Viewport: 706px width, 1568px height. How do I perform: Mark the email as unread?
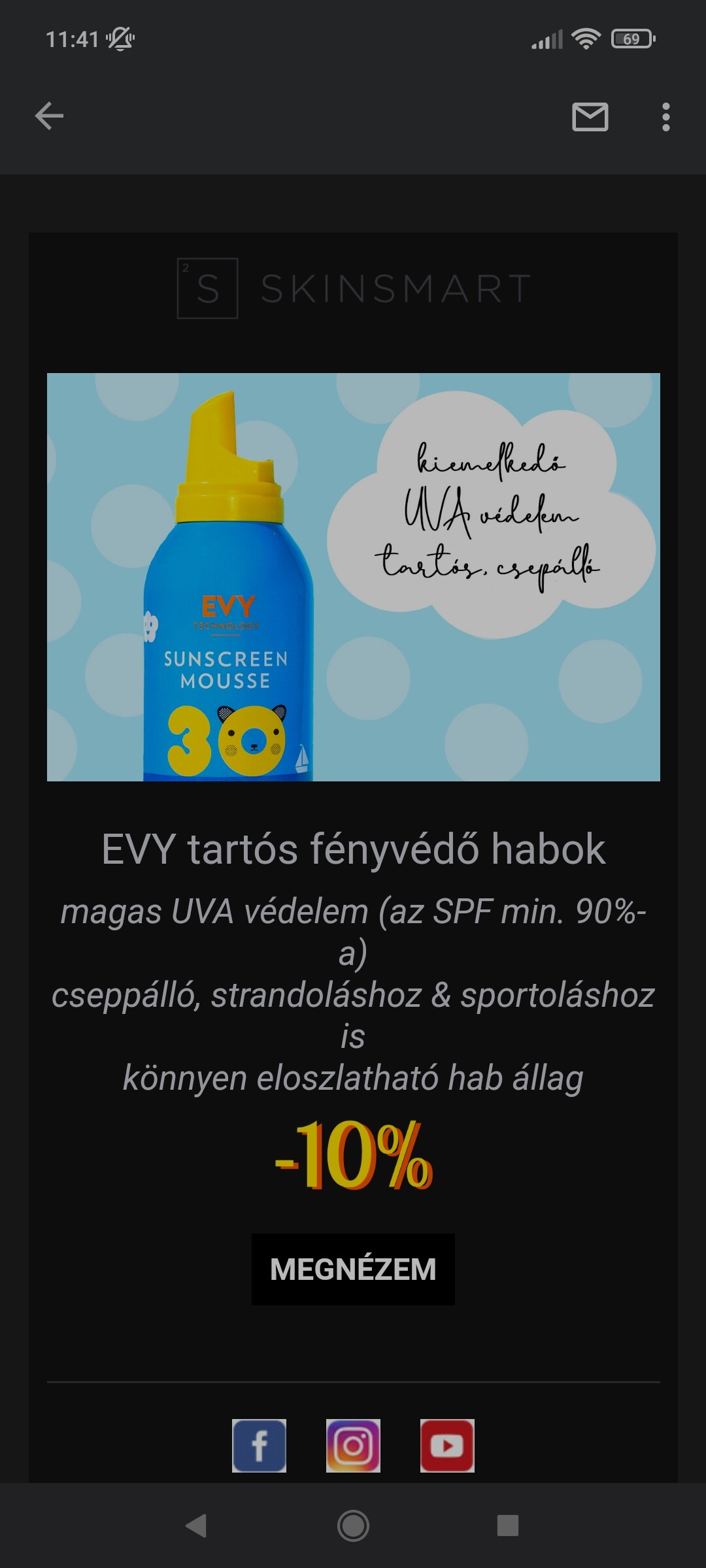(x=590, y=117)
